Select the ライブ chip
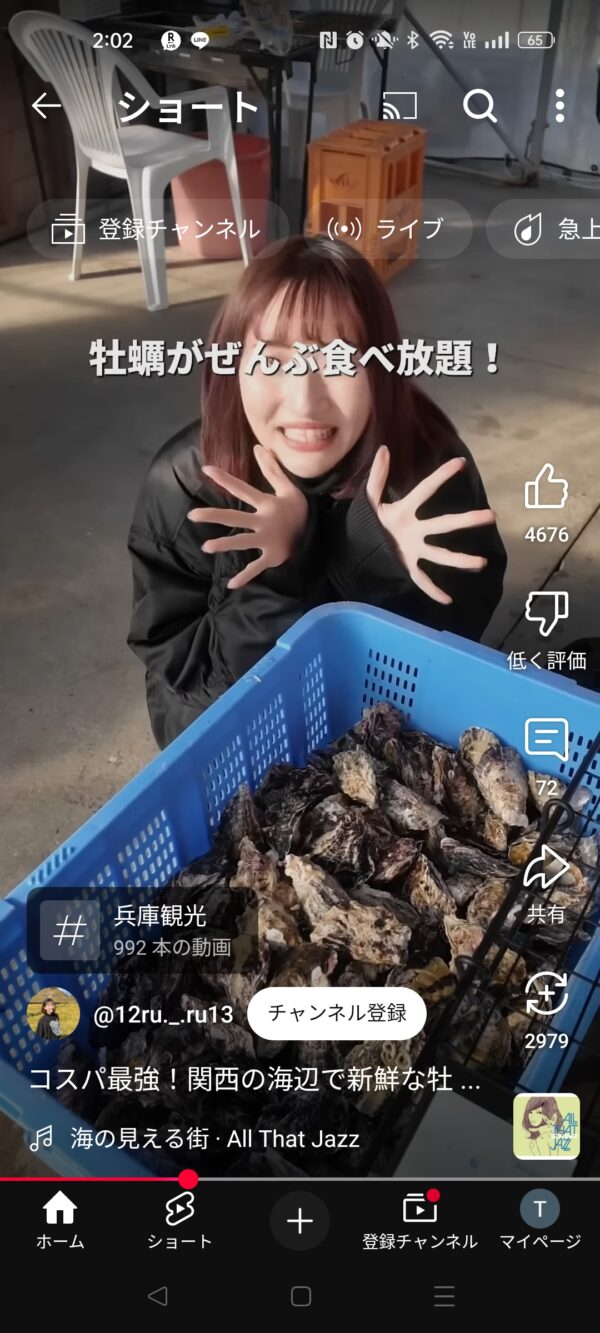 [386, 229]
